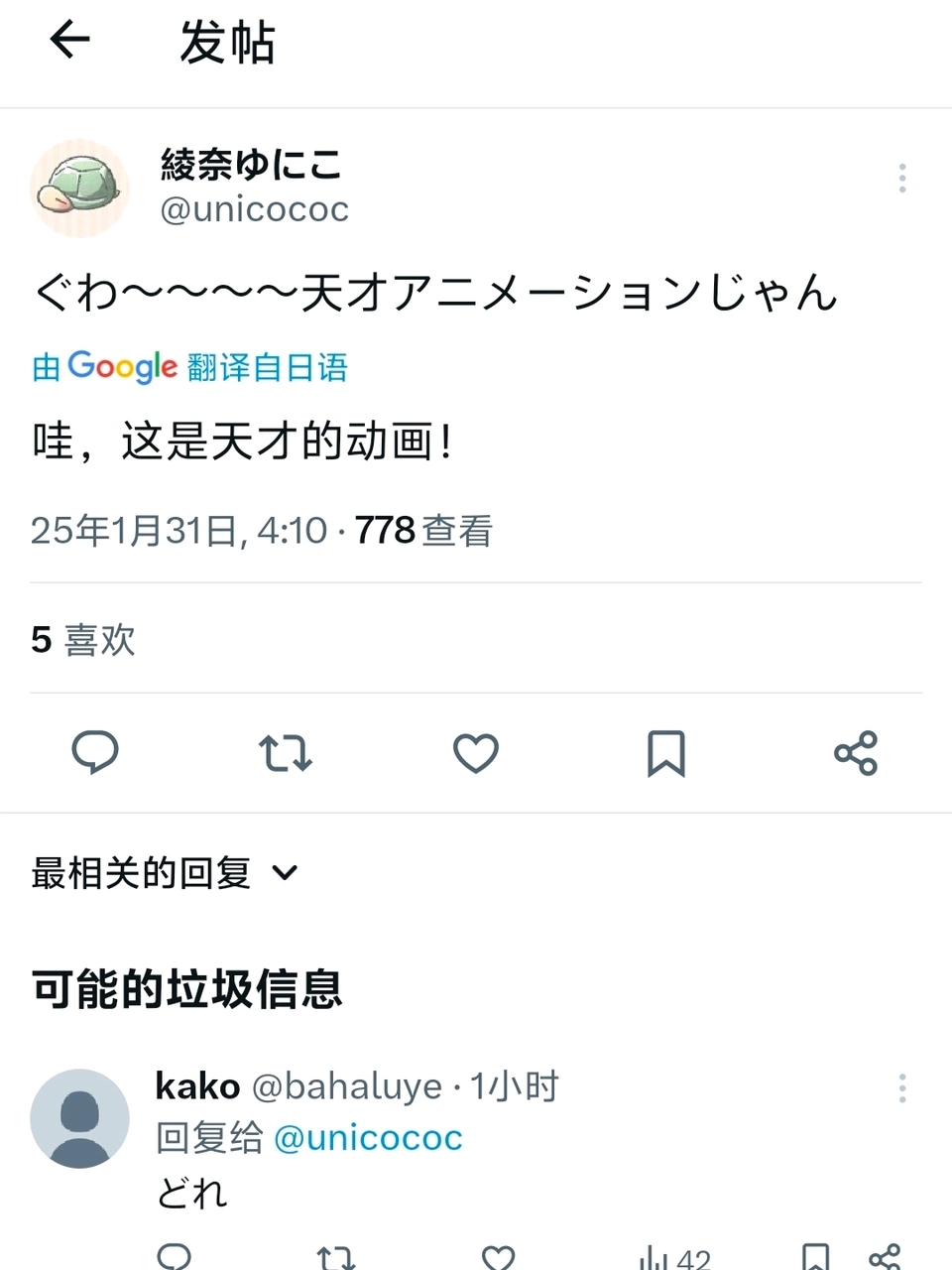This screenshot has height=1270, width=952.
Task: Bookmark kako's reply
Action: tap(815, 1257)
